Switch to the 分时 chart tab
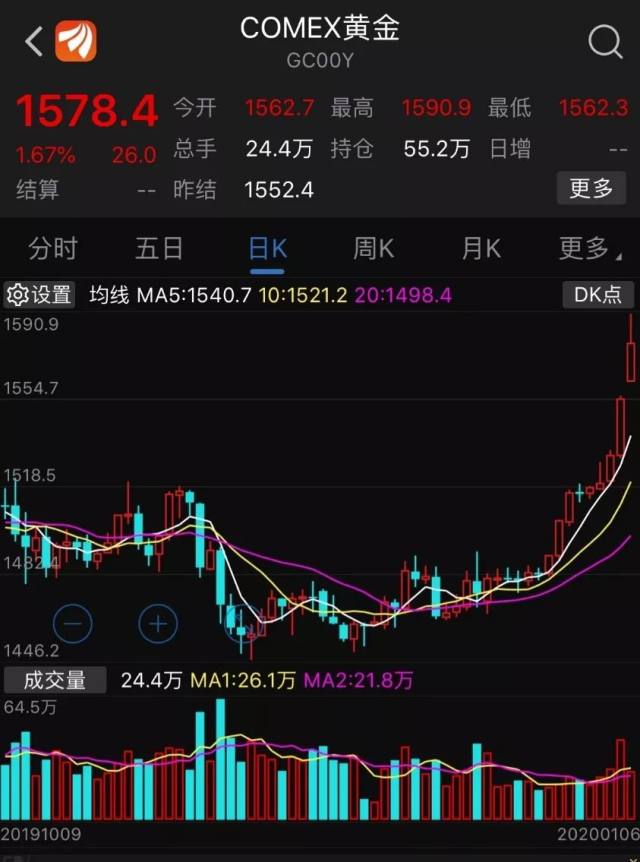 53,248
